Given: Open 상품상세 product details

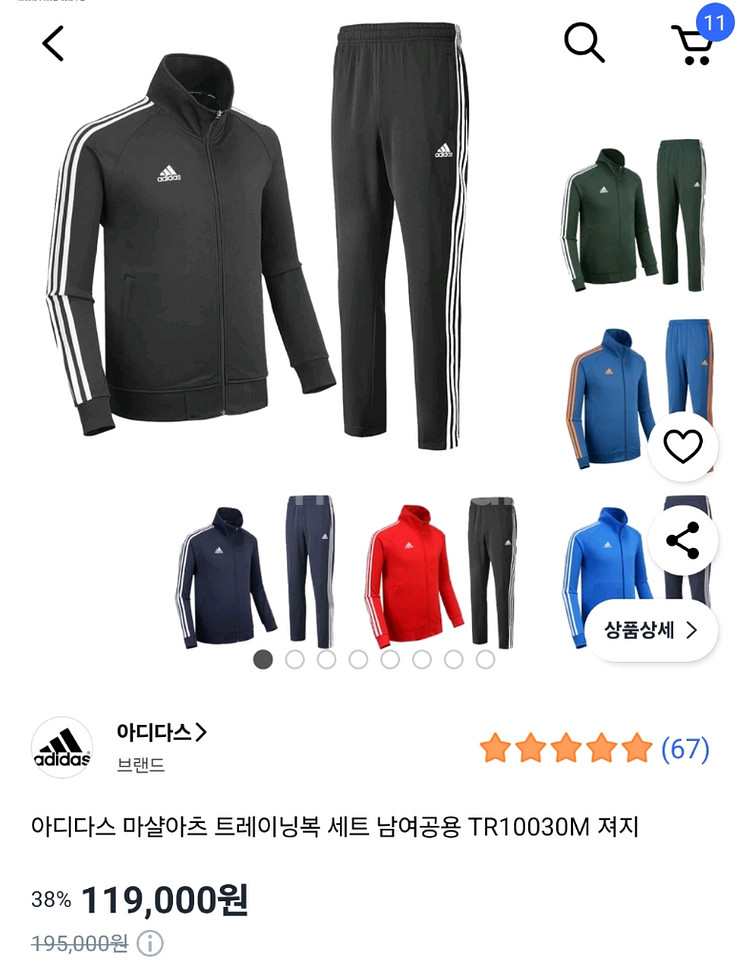Looking at the screenshot, I should tap(651, 630).
